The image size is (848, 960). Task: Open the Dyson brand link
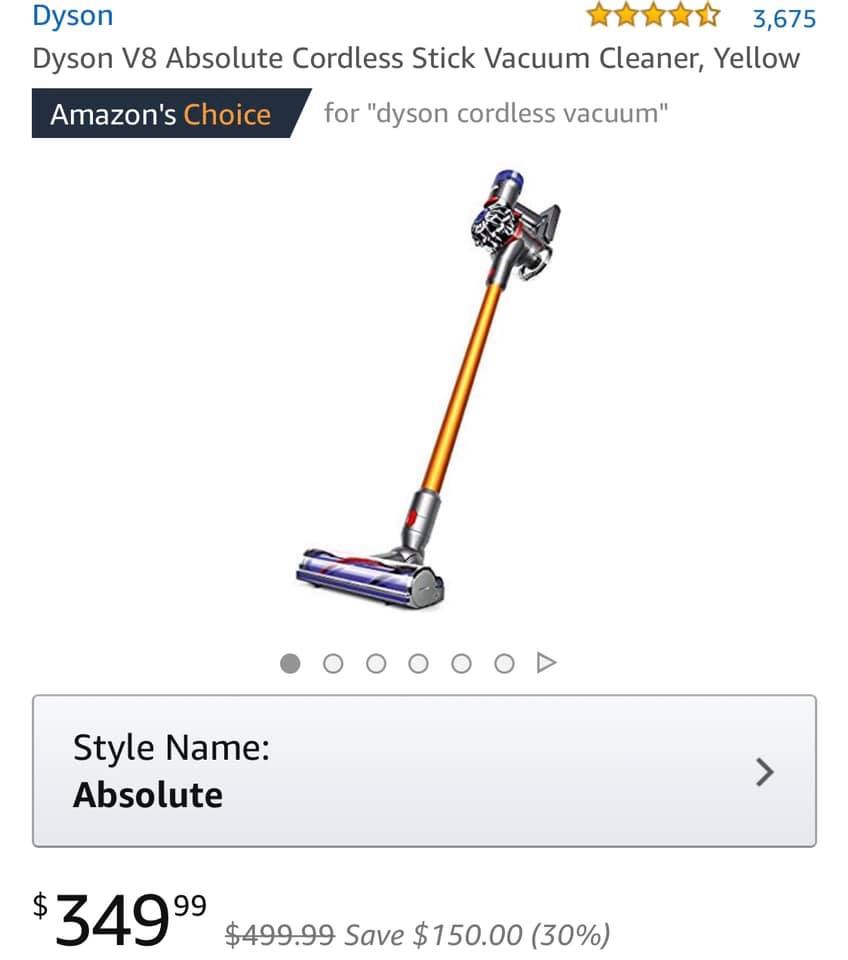72,16
